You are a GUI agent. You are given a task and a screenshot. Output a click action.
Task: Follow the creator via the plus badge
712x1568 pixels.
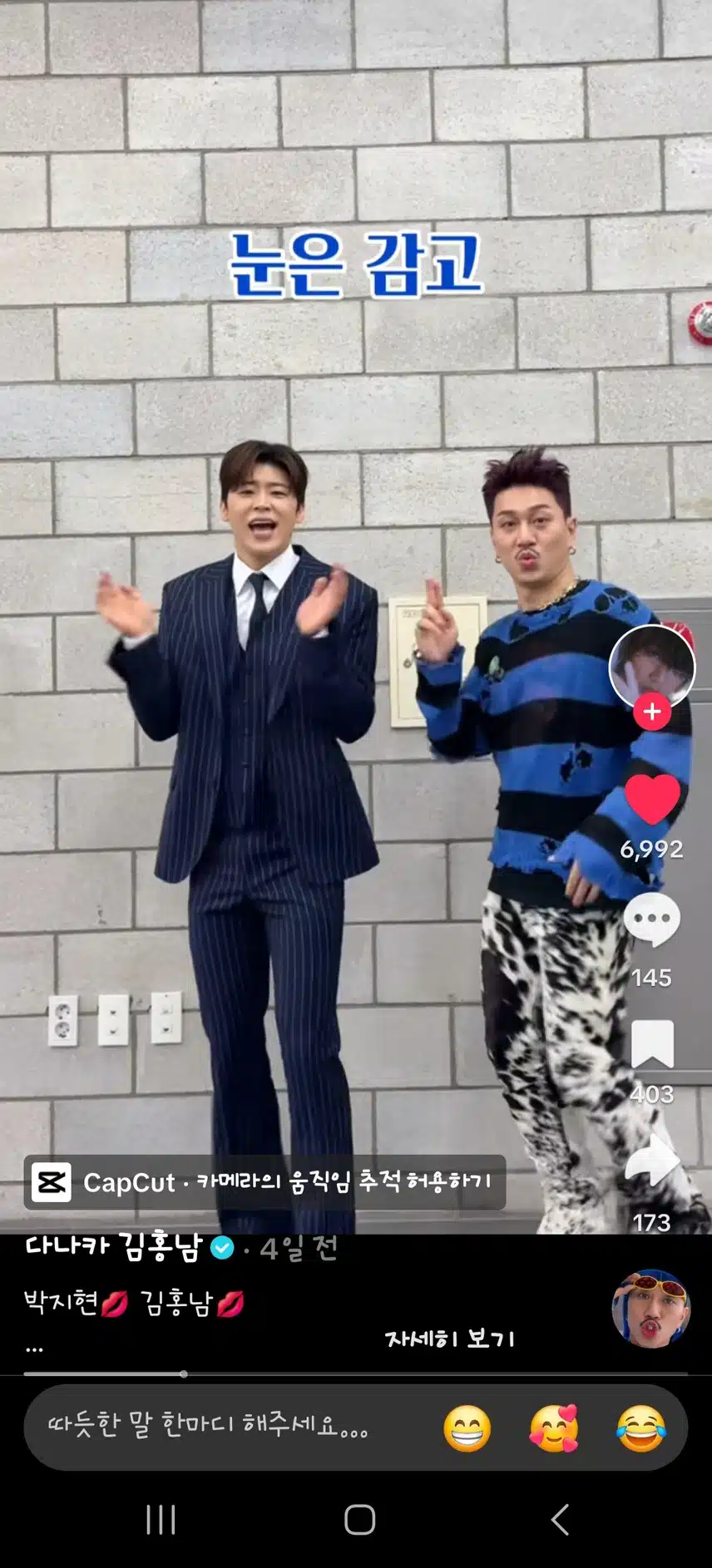pos(651,712)
